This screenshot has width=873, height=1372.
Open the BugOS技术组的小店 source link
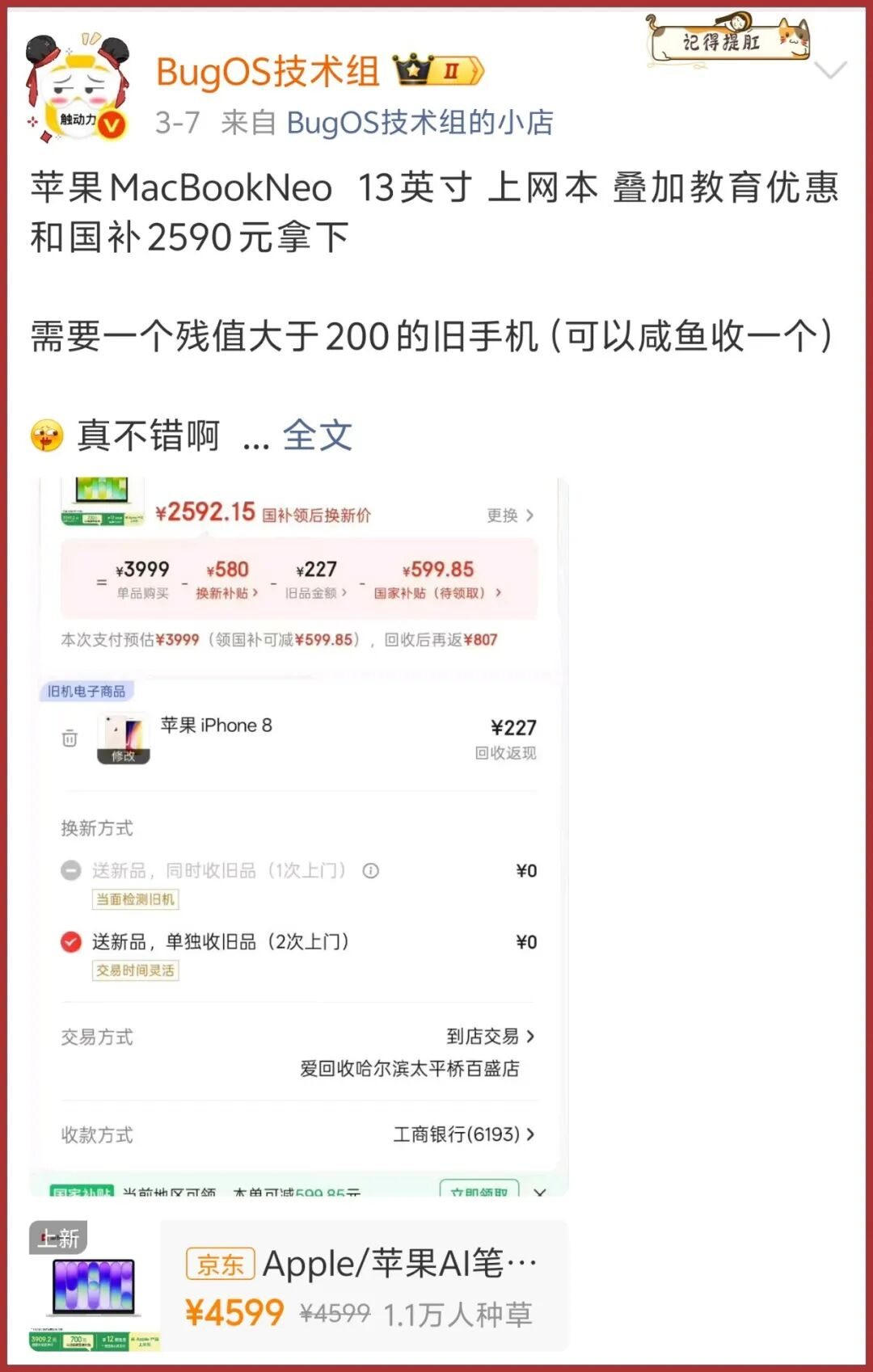420,123
